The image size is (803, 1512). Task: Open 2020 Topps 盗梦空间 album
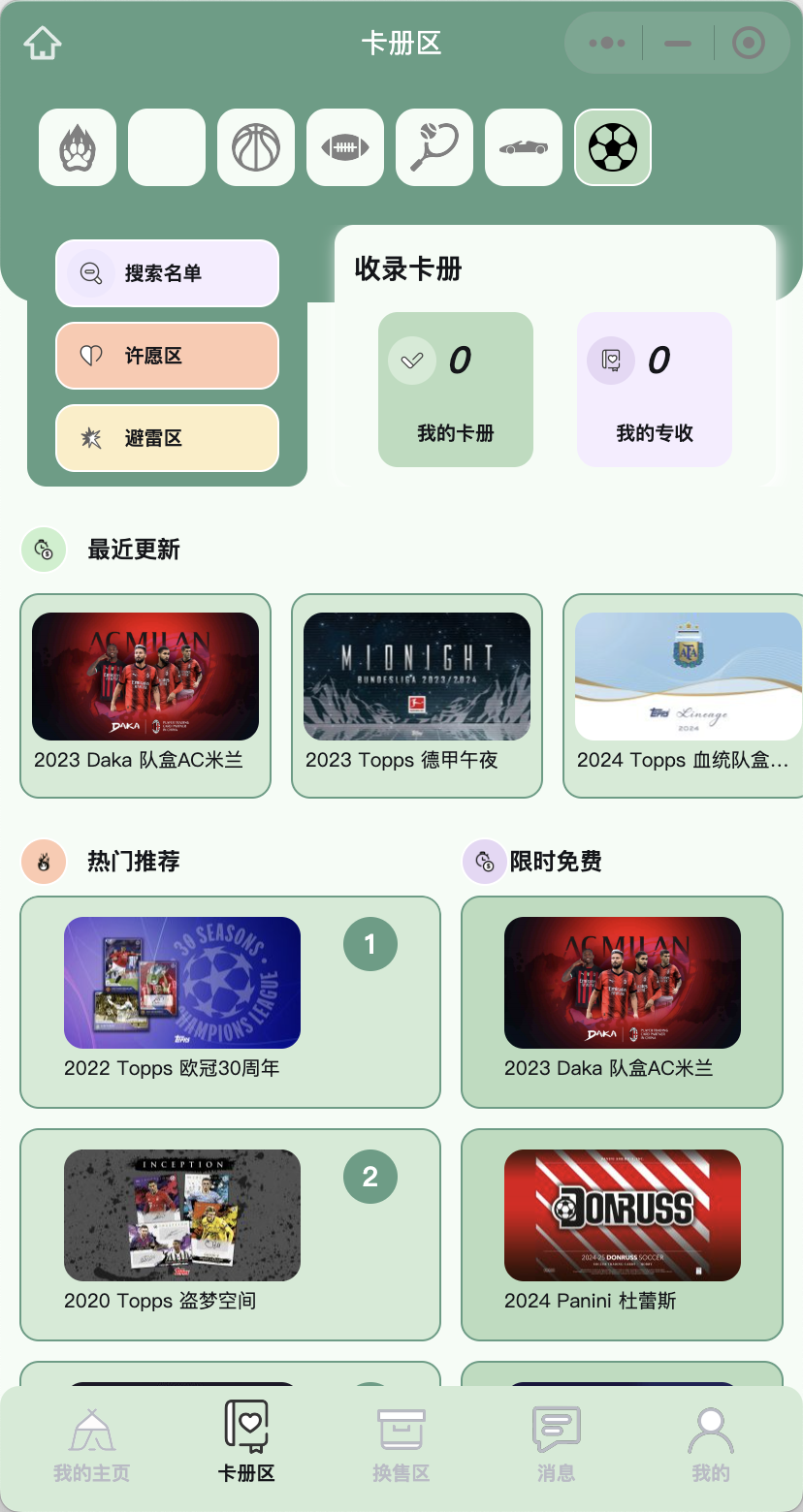click(230, 1234)
